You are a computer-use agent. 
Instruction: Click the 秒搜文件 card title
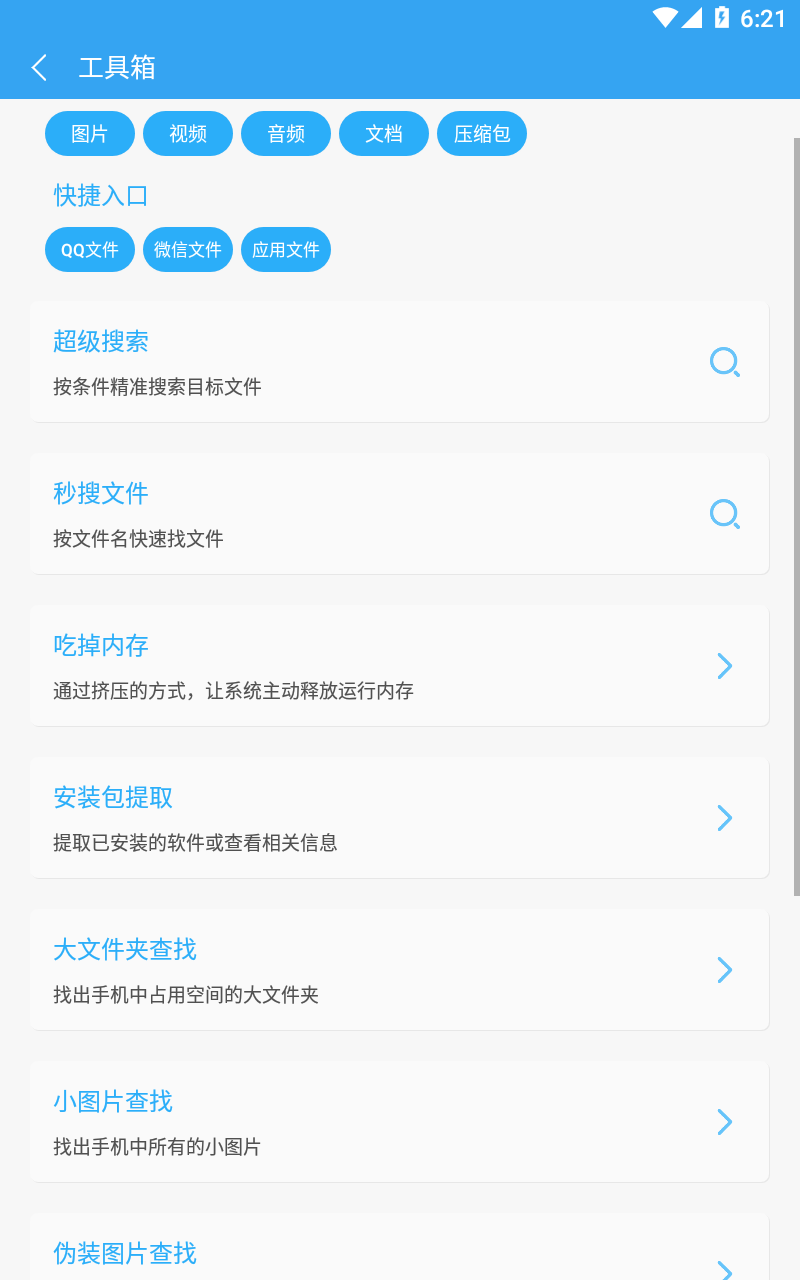pyautogui.click(x=100, y=493)
